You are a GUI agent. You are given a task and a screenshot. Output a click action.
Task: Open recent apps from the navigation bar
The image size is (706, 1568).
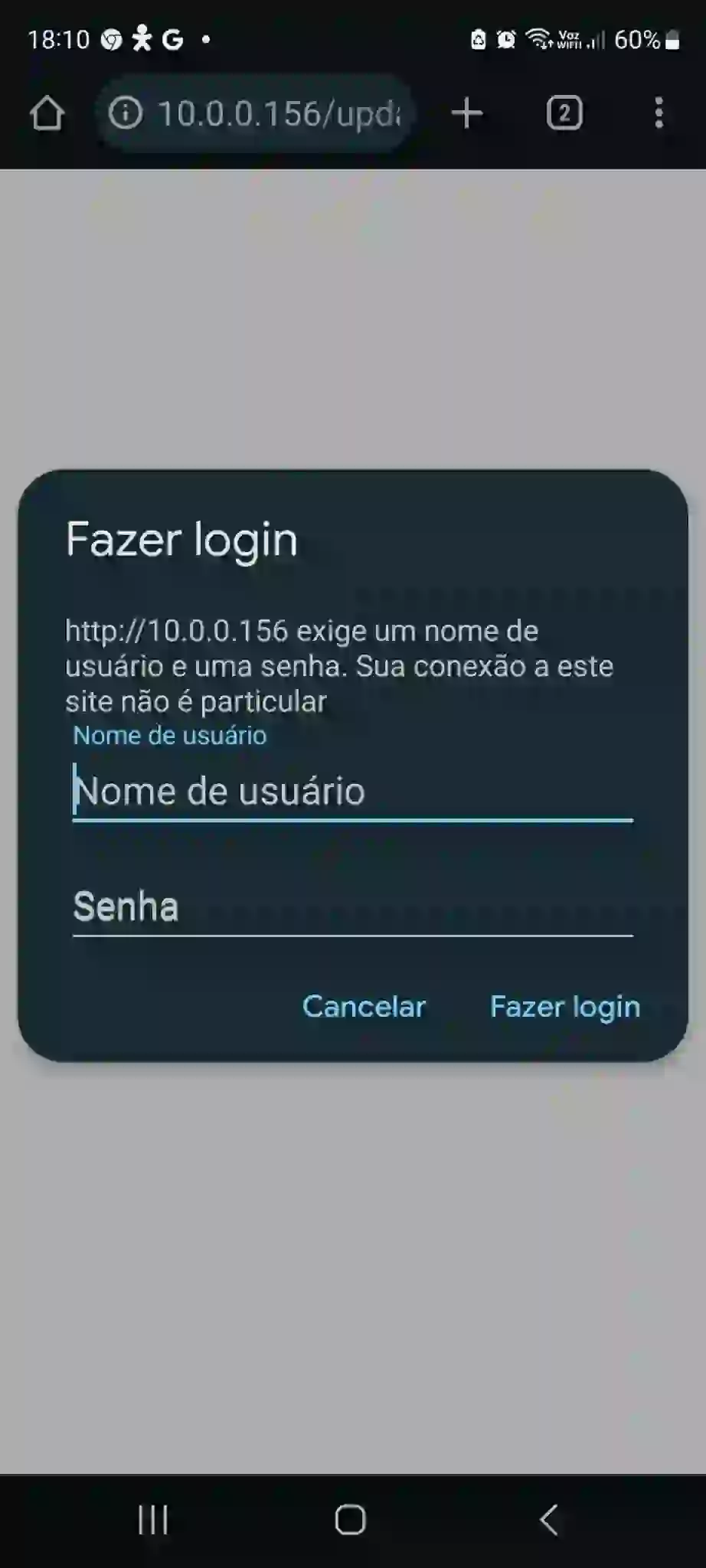153,1520
